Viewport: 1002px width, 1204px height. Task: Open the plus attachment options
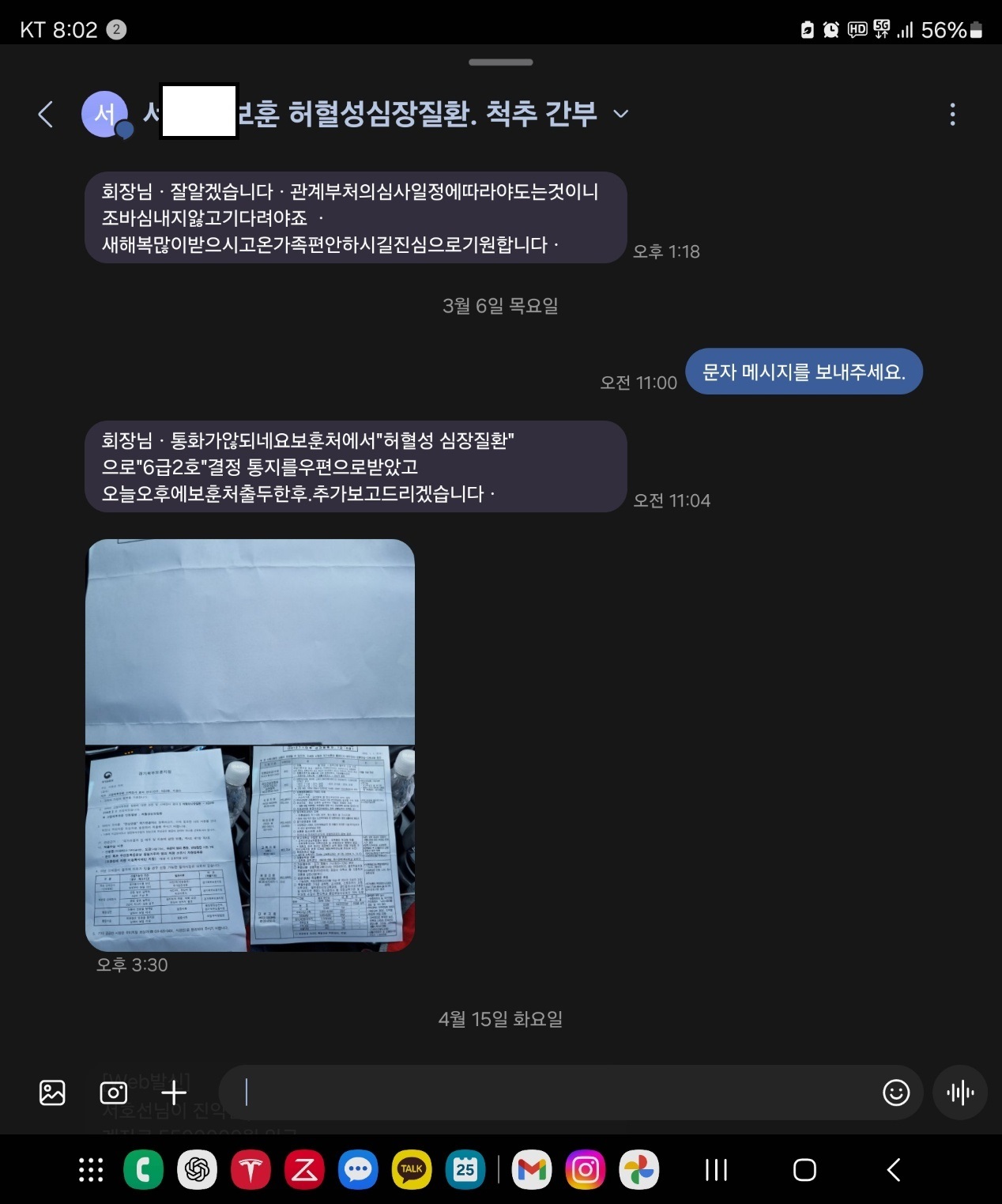pyautogui.click(x=174, y=1093)
